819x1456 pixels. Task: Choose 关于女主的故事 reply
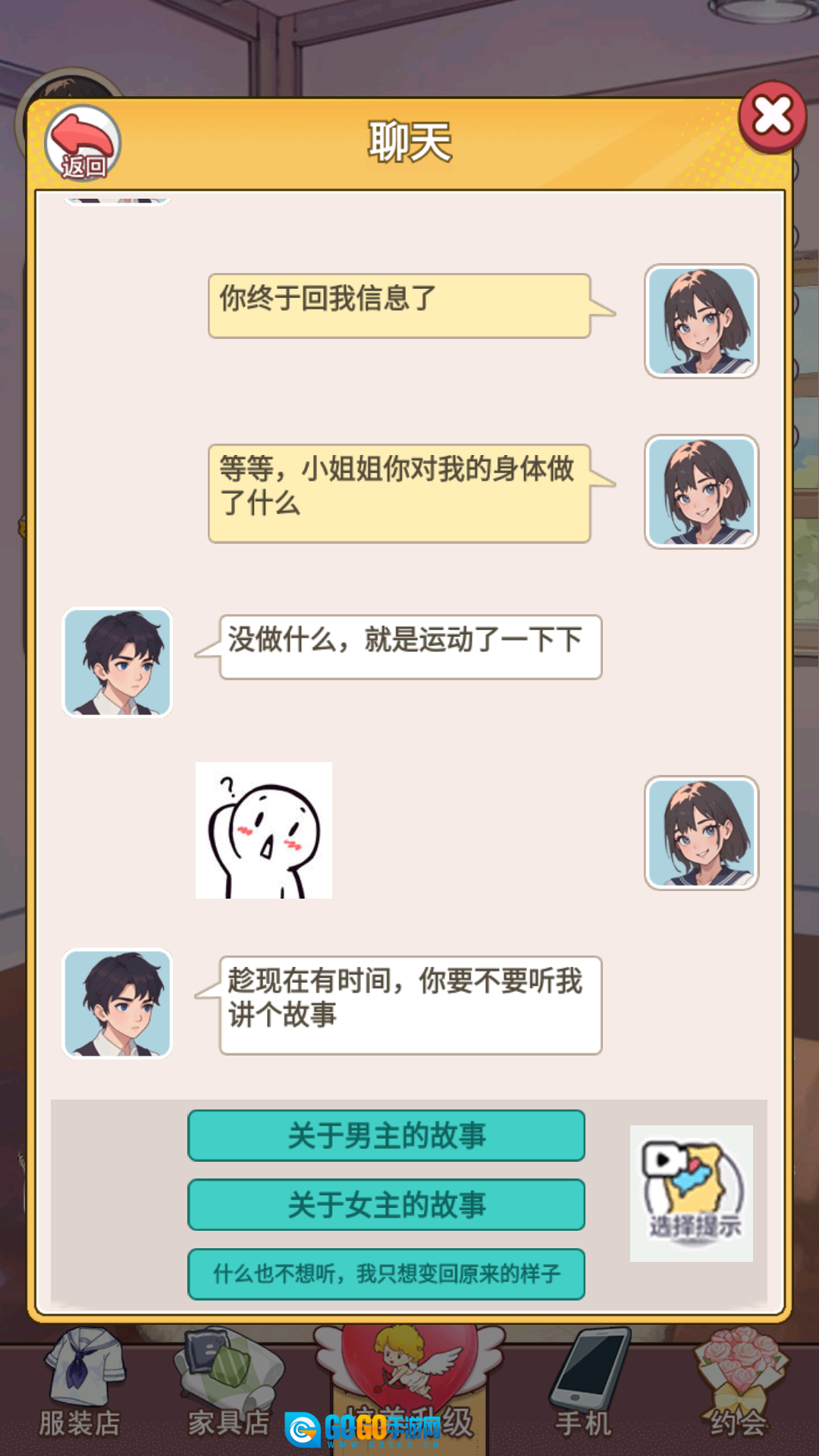[x=386, y=1204]
